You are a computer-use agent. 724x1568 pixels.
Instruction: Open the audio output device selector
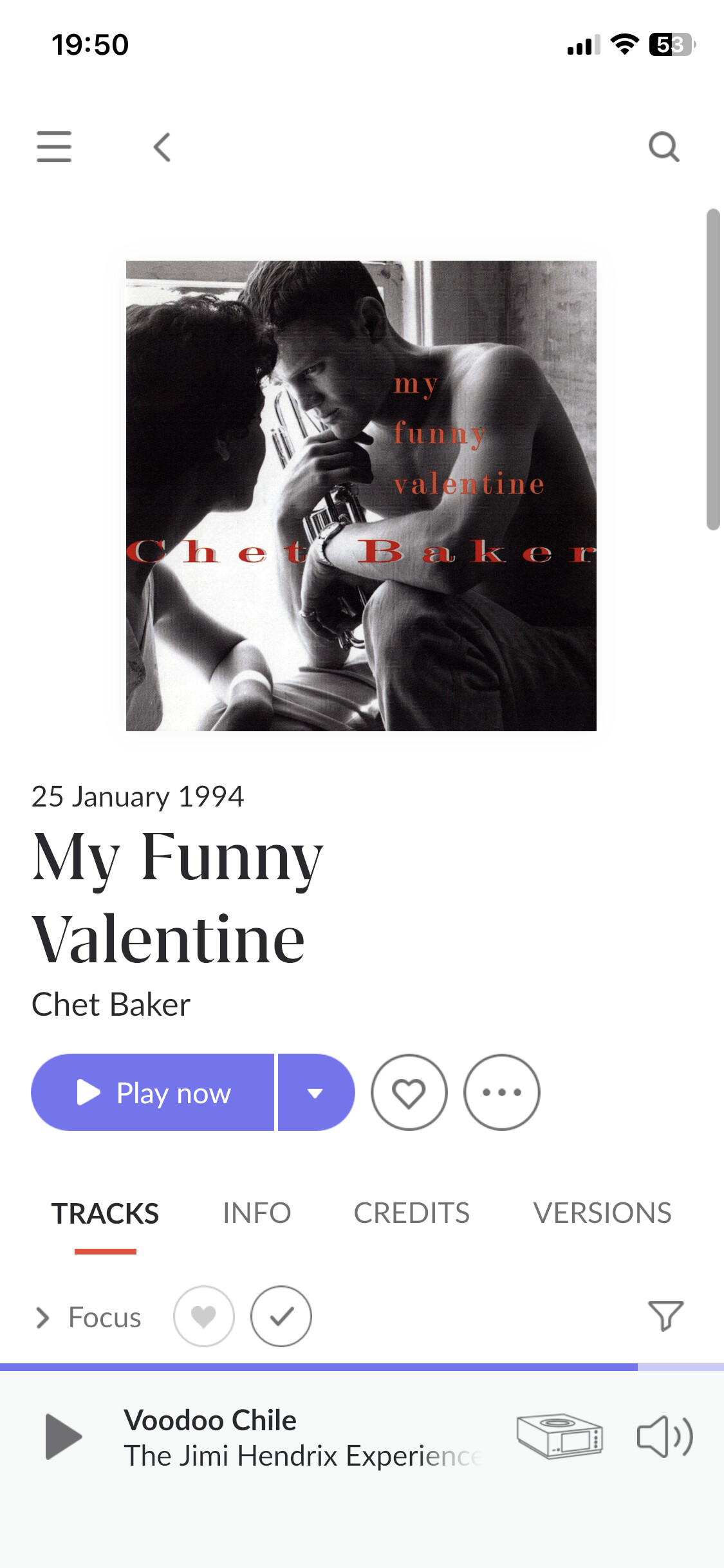(x=560, y=1436)
